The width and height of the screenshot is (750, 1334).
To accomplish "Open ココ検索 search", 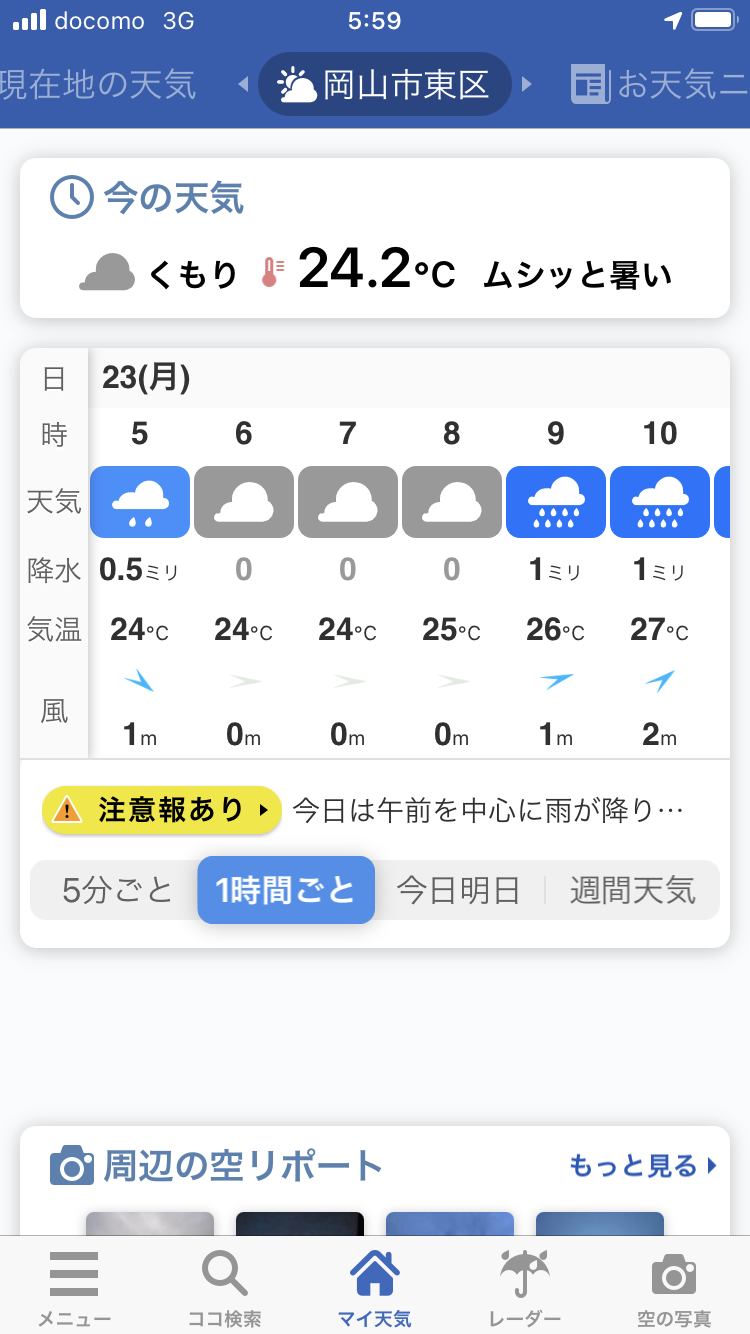I will pos(225,1288).
